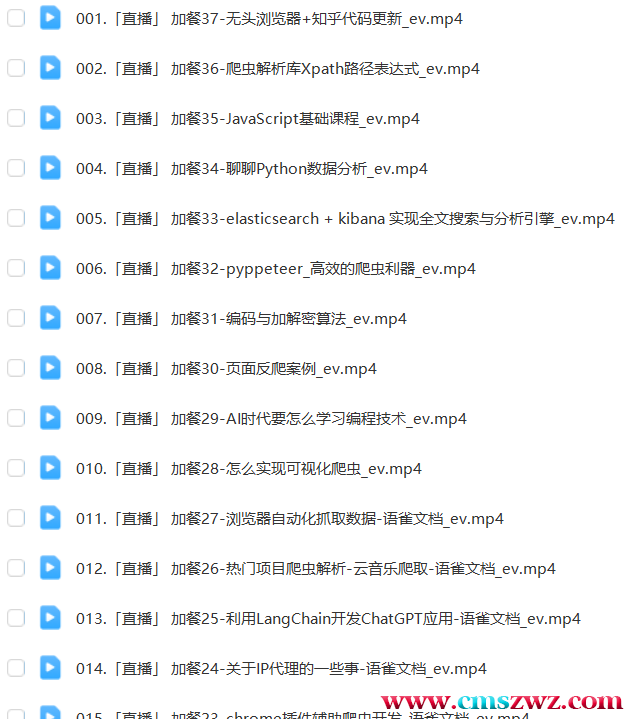Viewport: 632px width, 719px height.
Task: Tick the checkbox next to 004 聊聊Python数据分析
Action: (16, 168)
